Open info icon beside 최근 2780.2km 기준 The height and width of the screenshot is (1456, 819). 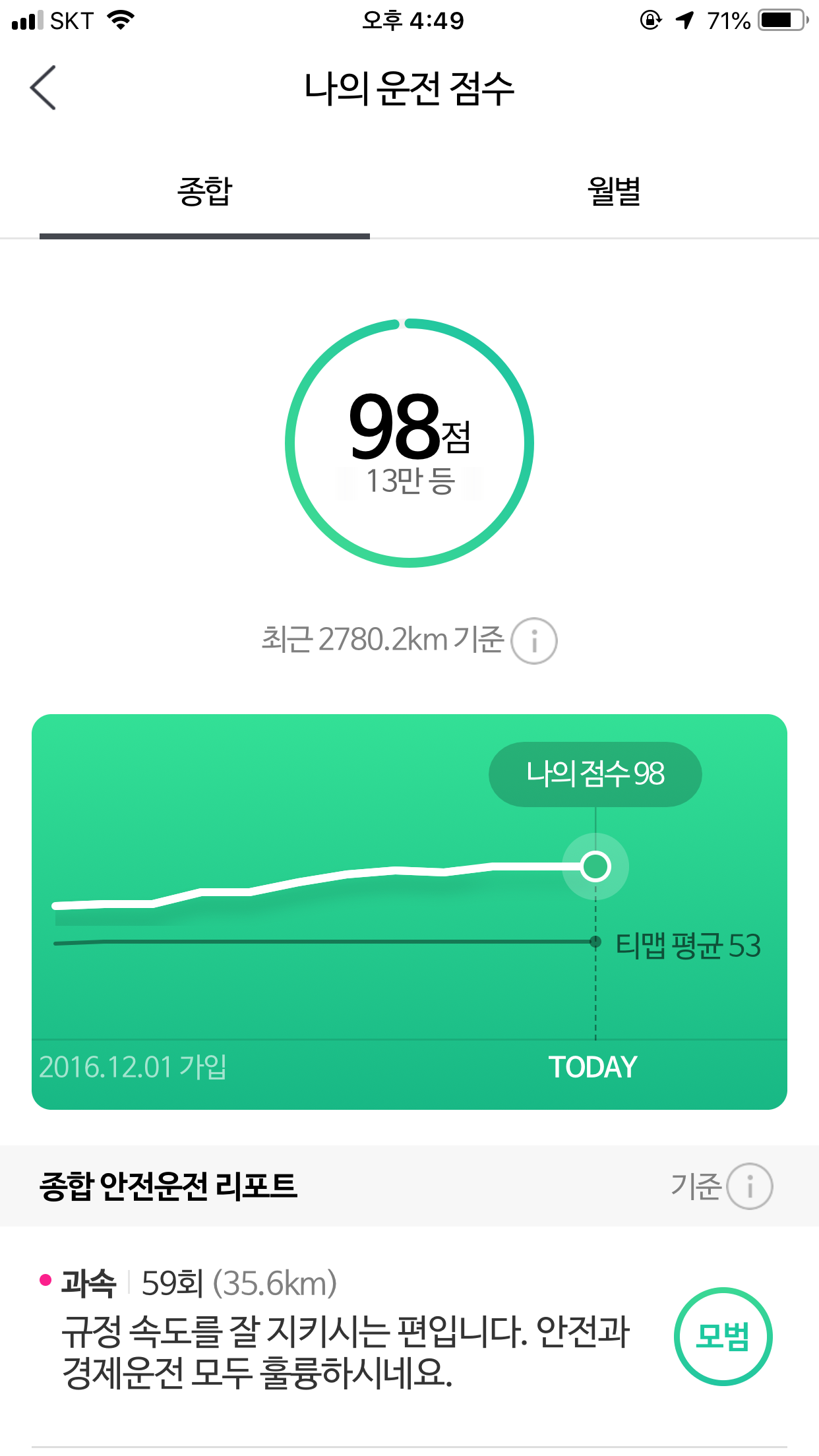point(534,640)
